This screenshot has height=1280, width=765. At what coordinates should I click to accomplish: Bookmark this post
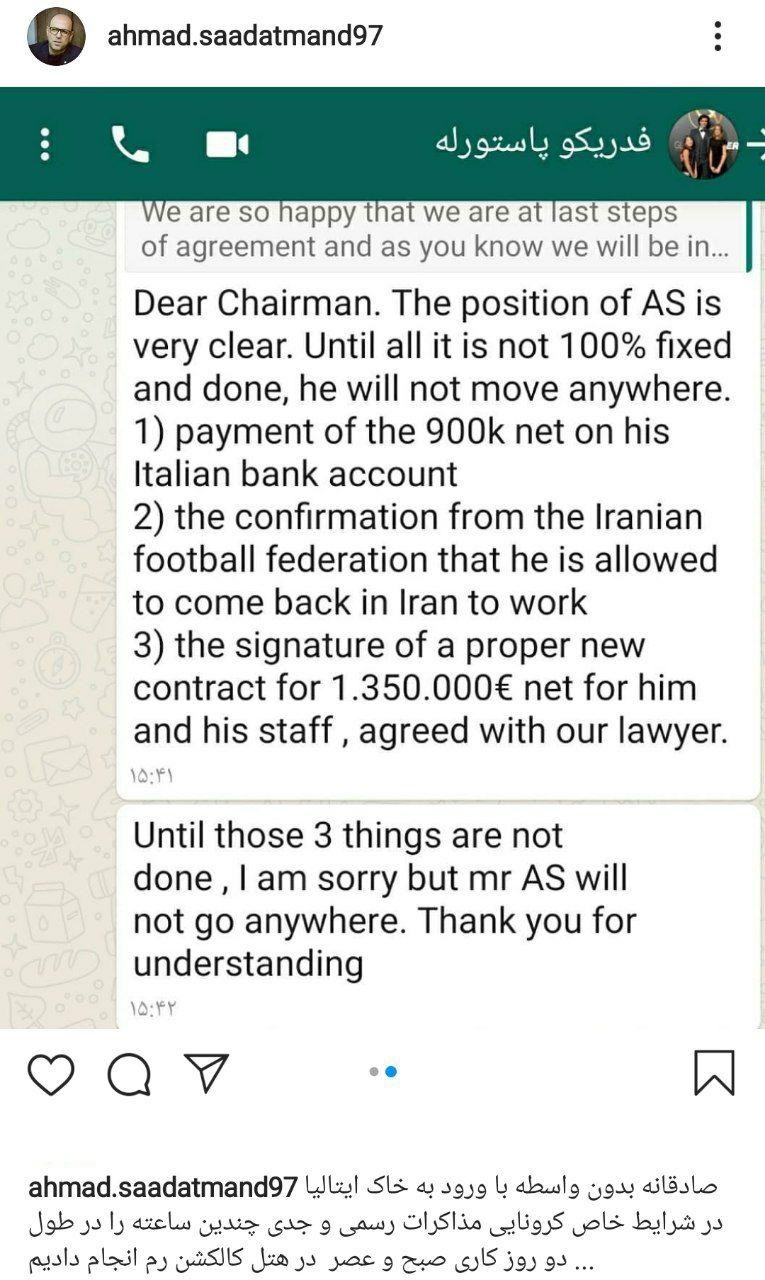714,1073
